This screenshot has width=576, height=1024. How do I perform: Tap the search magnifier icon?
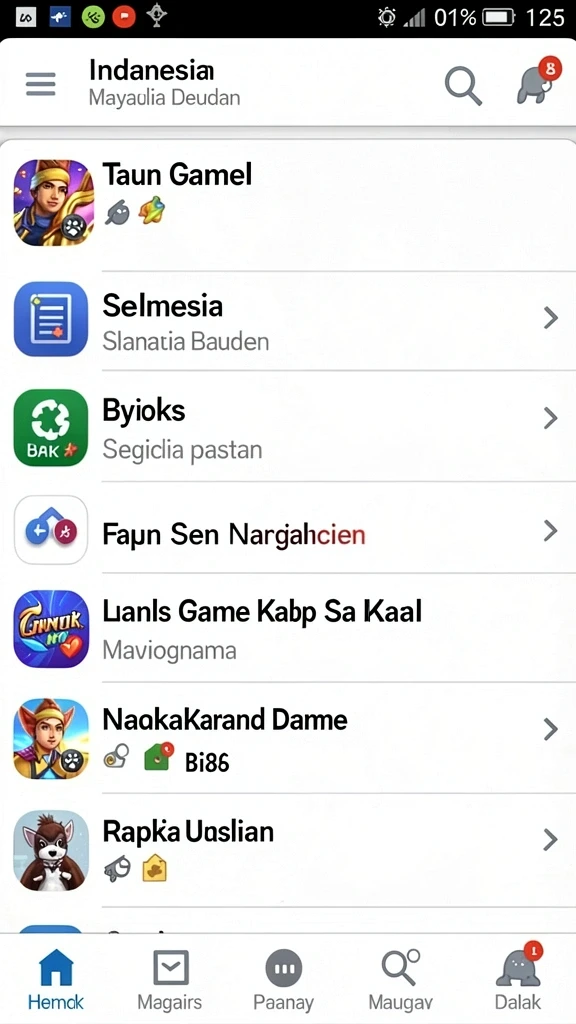tap(463, 85)
